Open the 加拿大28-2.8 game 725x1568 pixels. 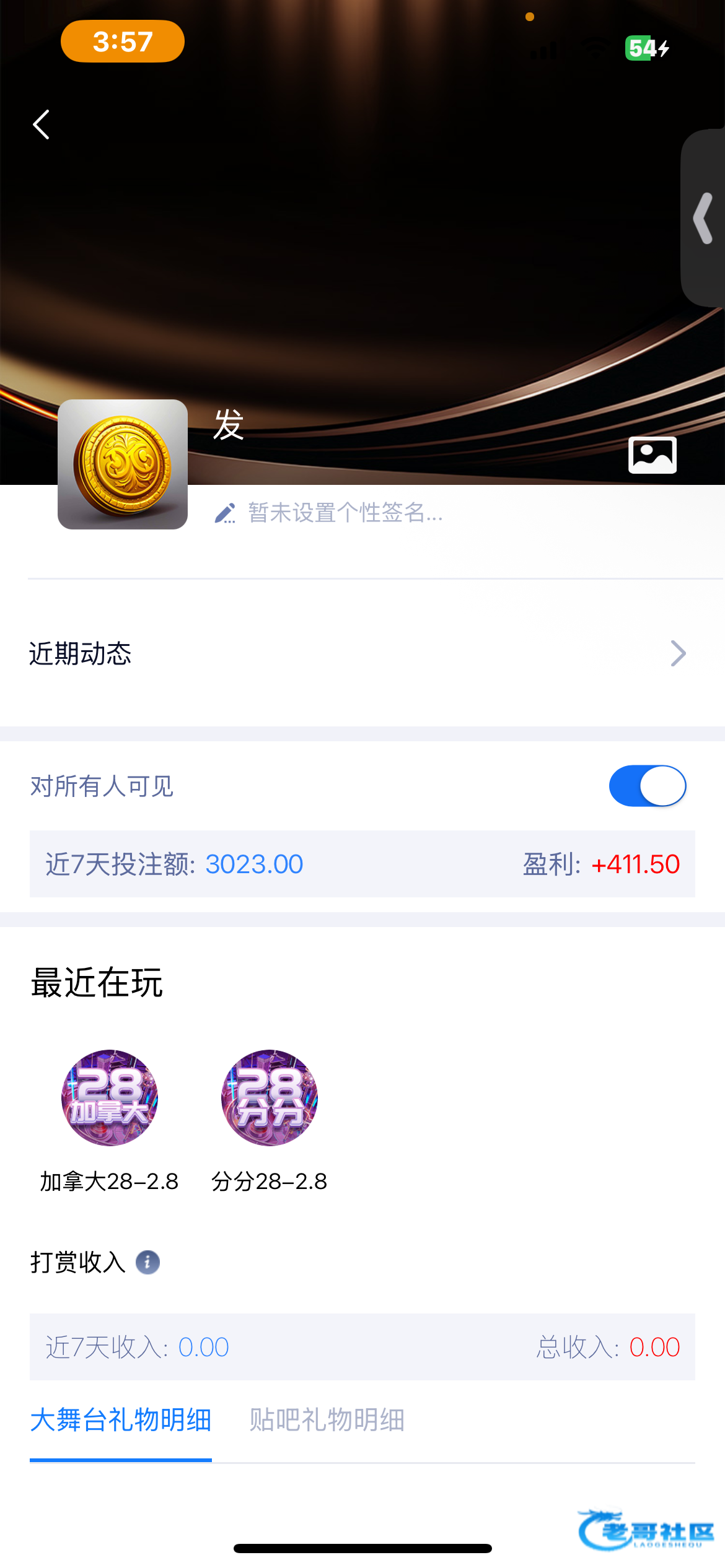tap(110, 1098)
